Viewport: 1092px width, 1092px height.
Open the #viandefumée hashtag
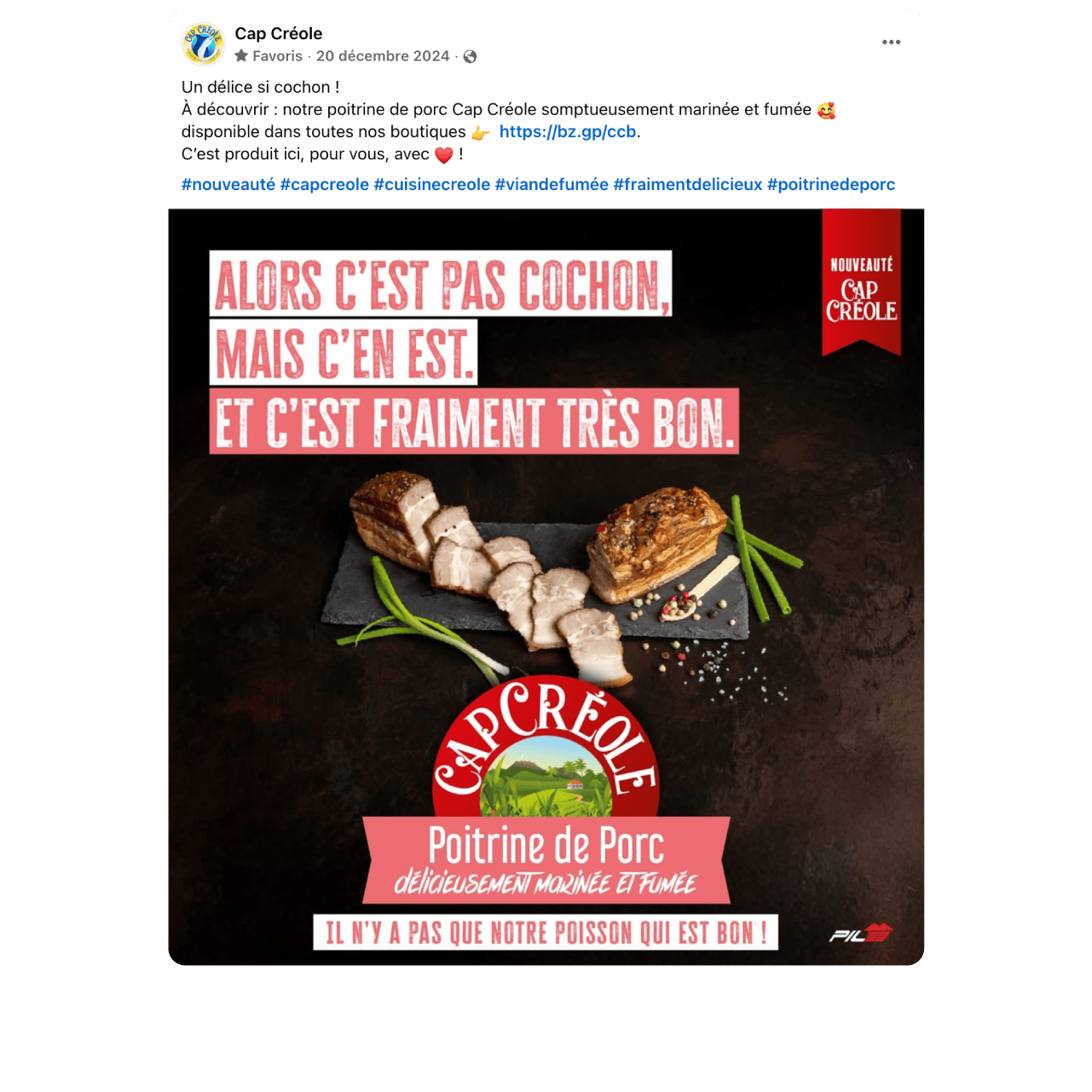coord(552,185)
